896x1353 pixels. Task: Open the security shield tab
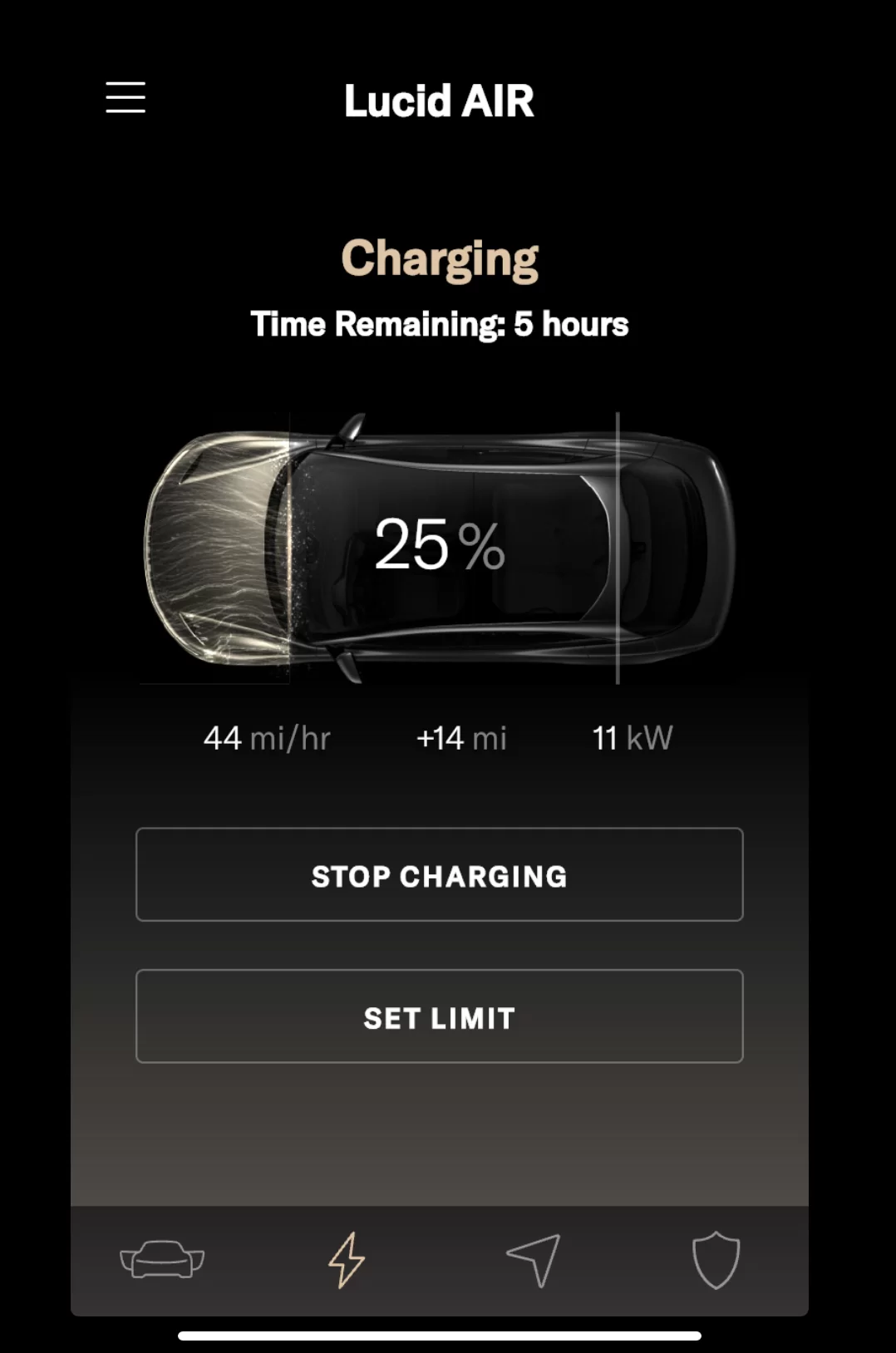(x=716, y=1260)
